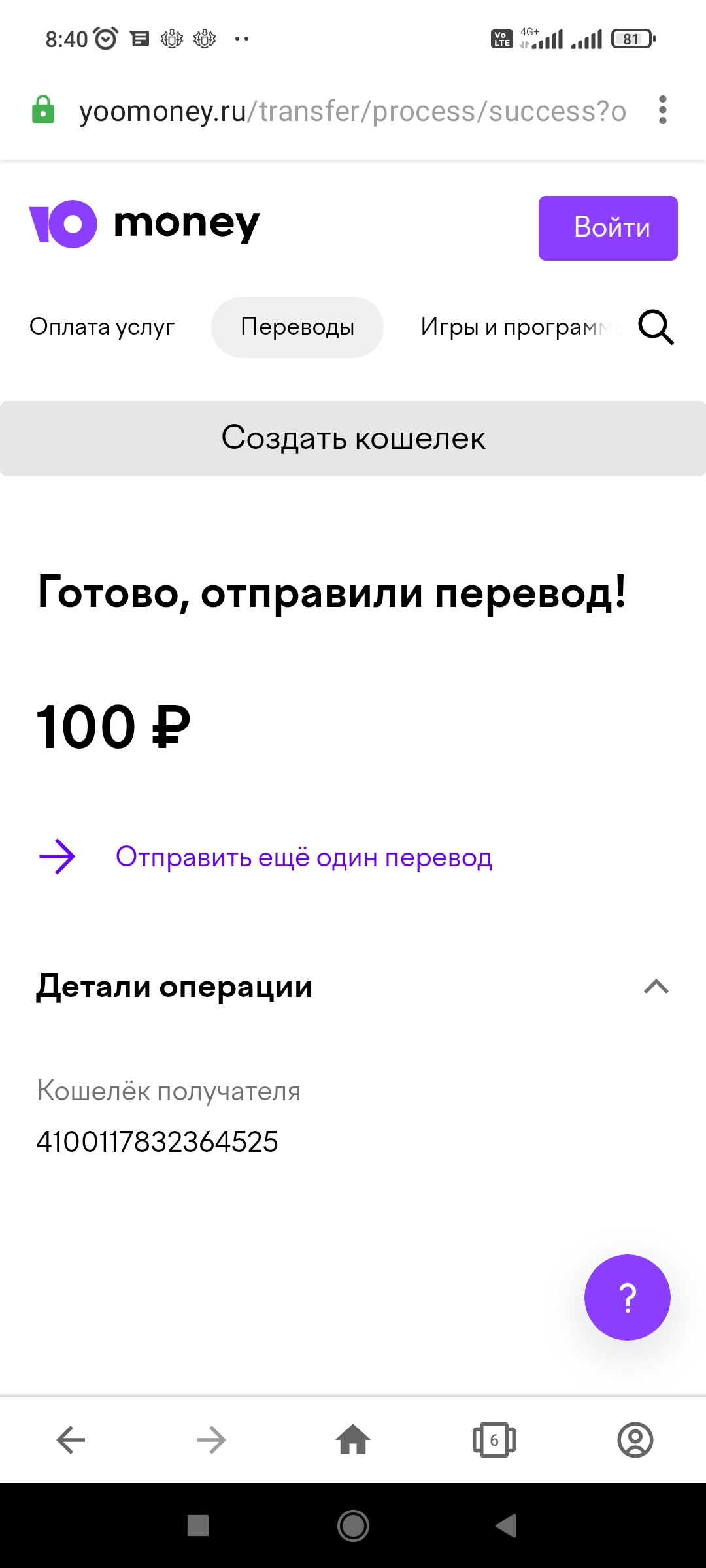Open the Оплата услуг section
706x1568 pixels.
[x=102, y=327]
